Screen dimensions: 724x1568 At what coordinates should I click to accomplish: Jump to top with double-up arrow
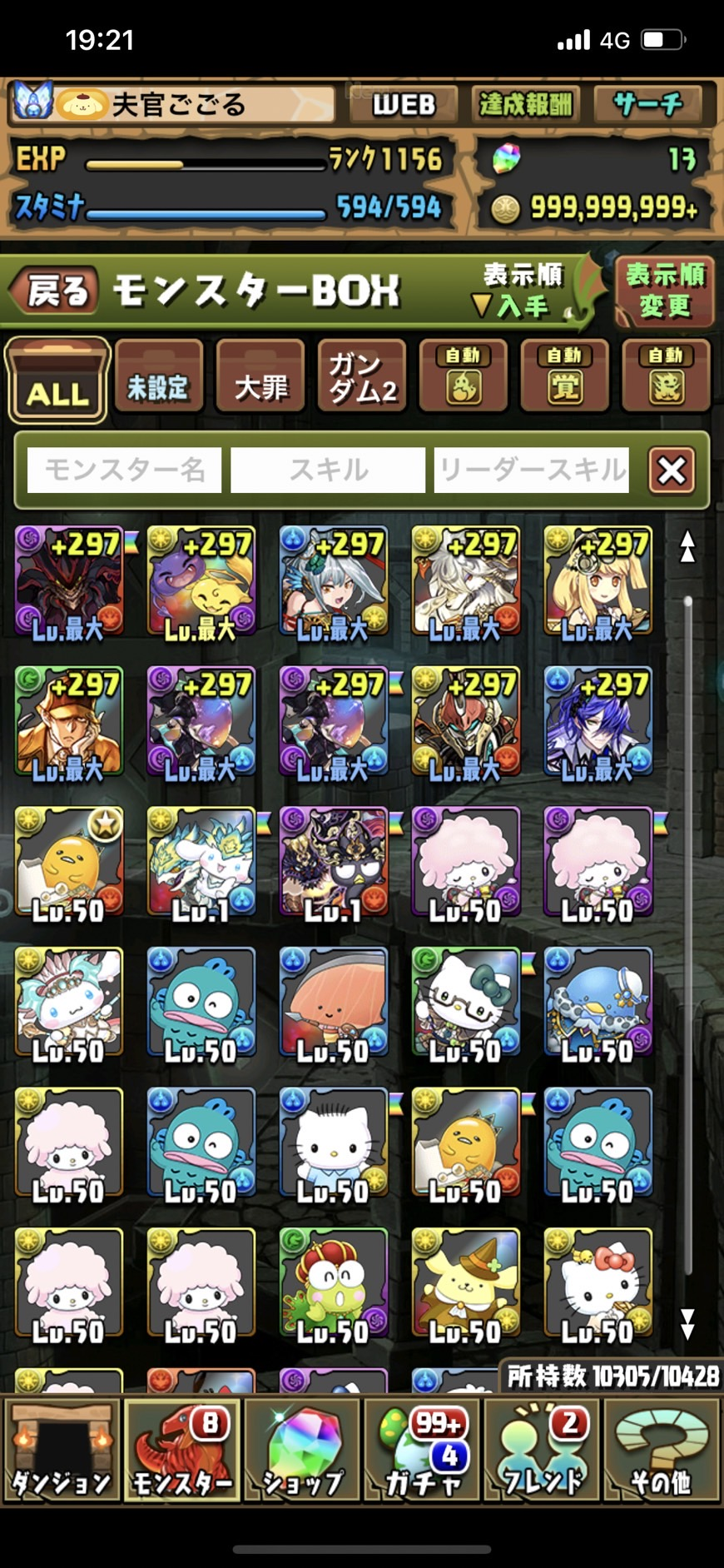[x=687, y=547]
